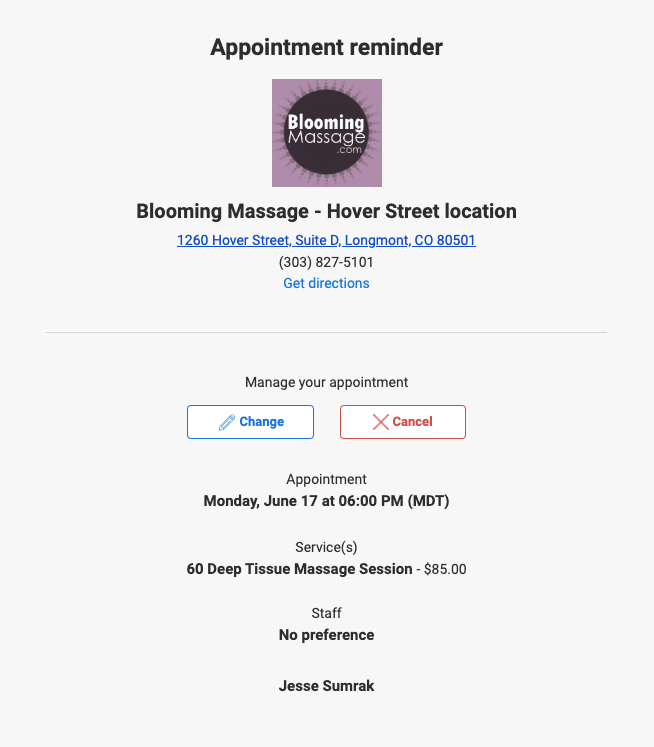The height and width of the screenshot is (747, 654).
Task: Open the 1260 Hover Street address link
Action: point(326,240)
